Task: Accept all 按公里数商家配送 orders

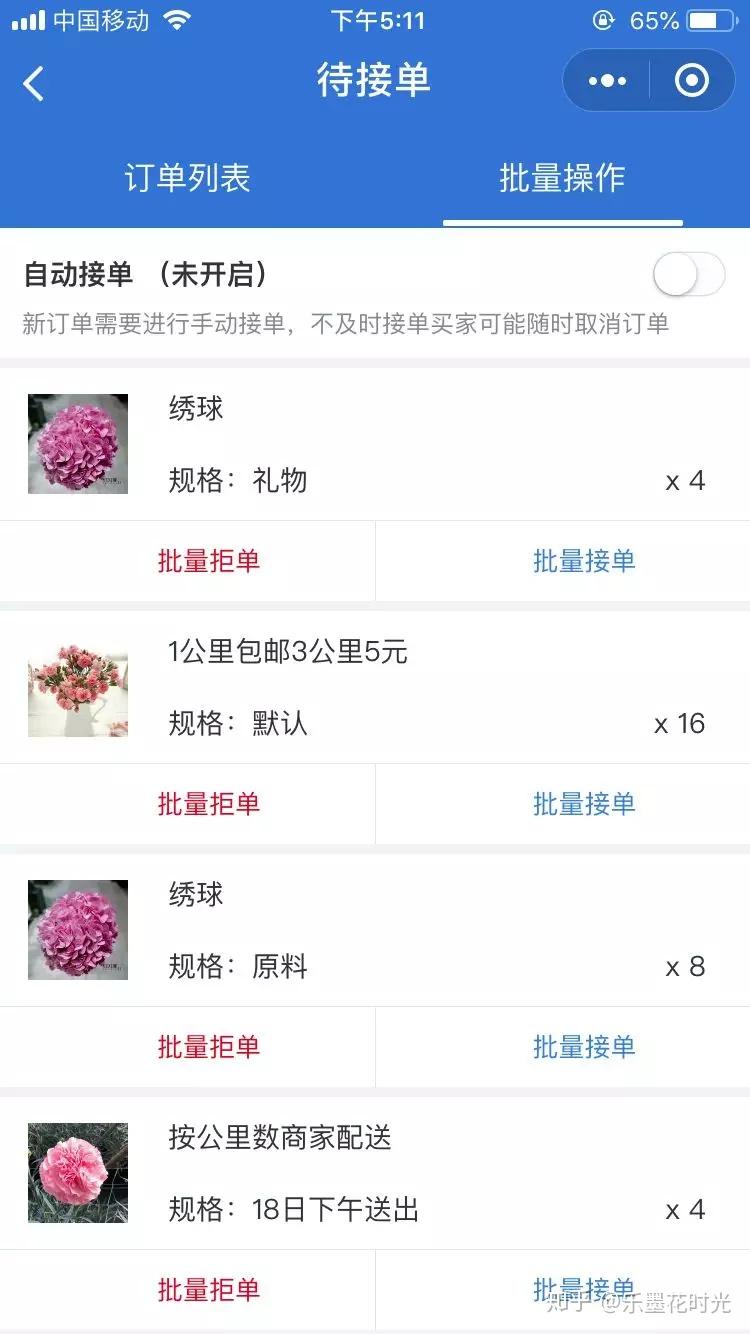Action: (584, 1288)
